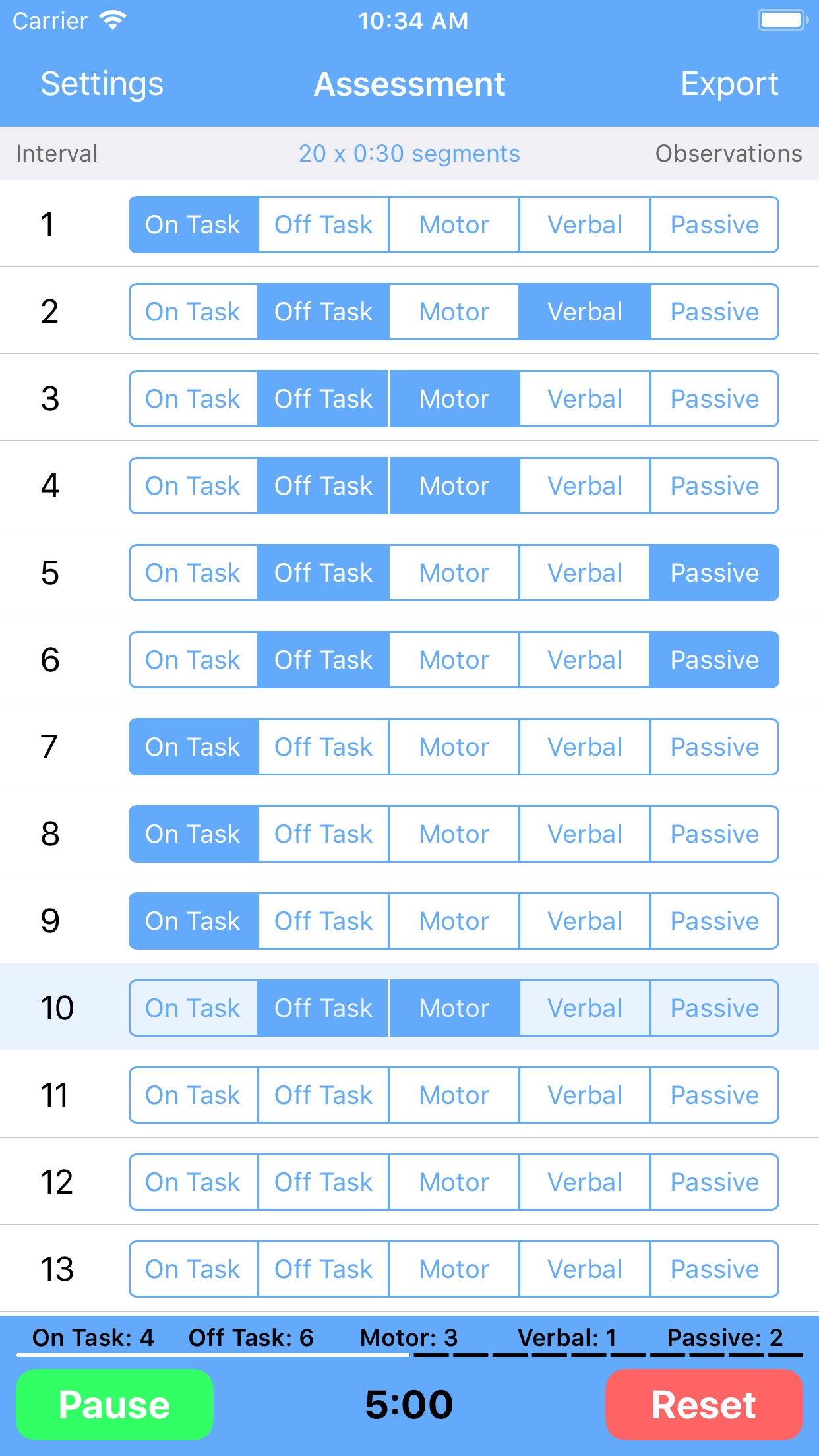Open the interval segments setting via '20 x 0:30 segments'
819x1456 pixels.
[x=409, y=153]
